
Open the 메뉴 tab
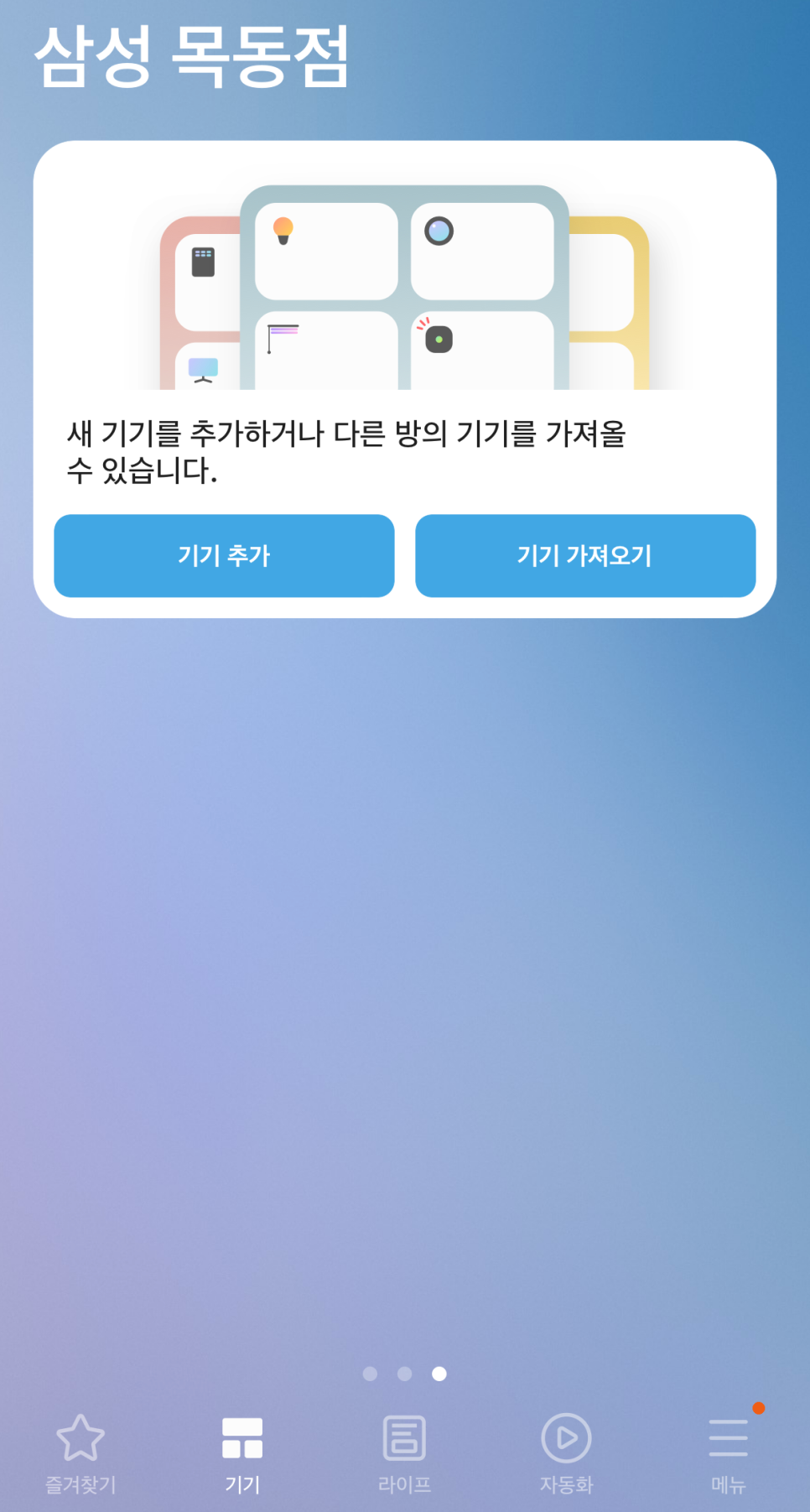728,1452
